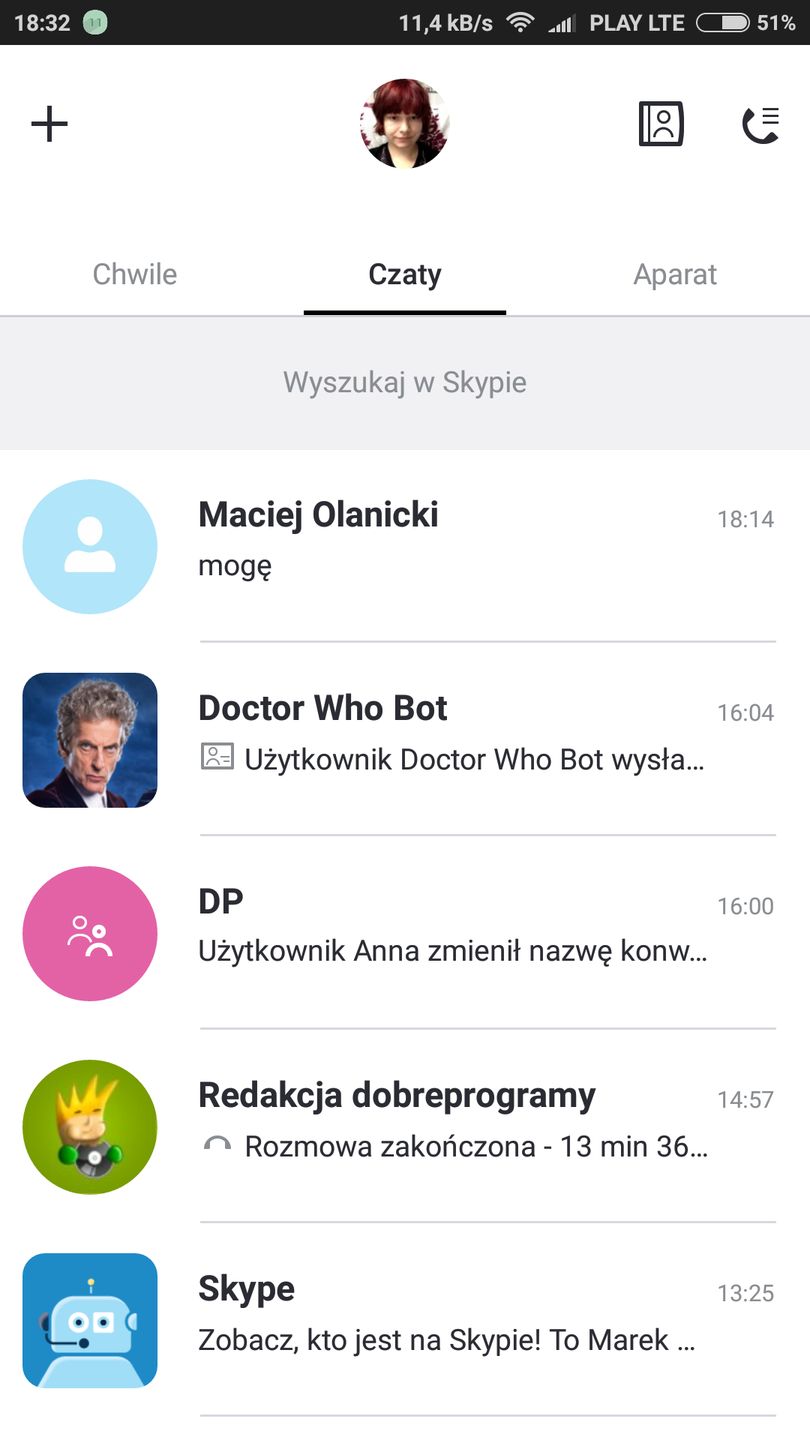The image size is (810, 1440).
Task: Switch to the Aparat tab
Action: [x=675, y=274]
